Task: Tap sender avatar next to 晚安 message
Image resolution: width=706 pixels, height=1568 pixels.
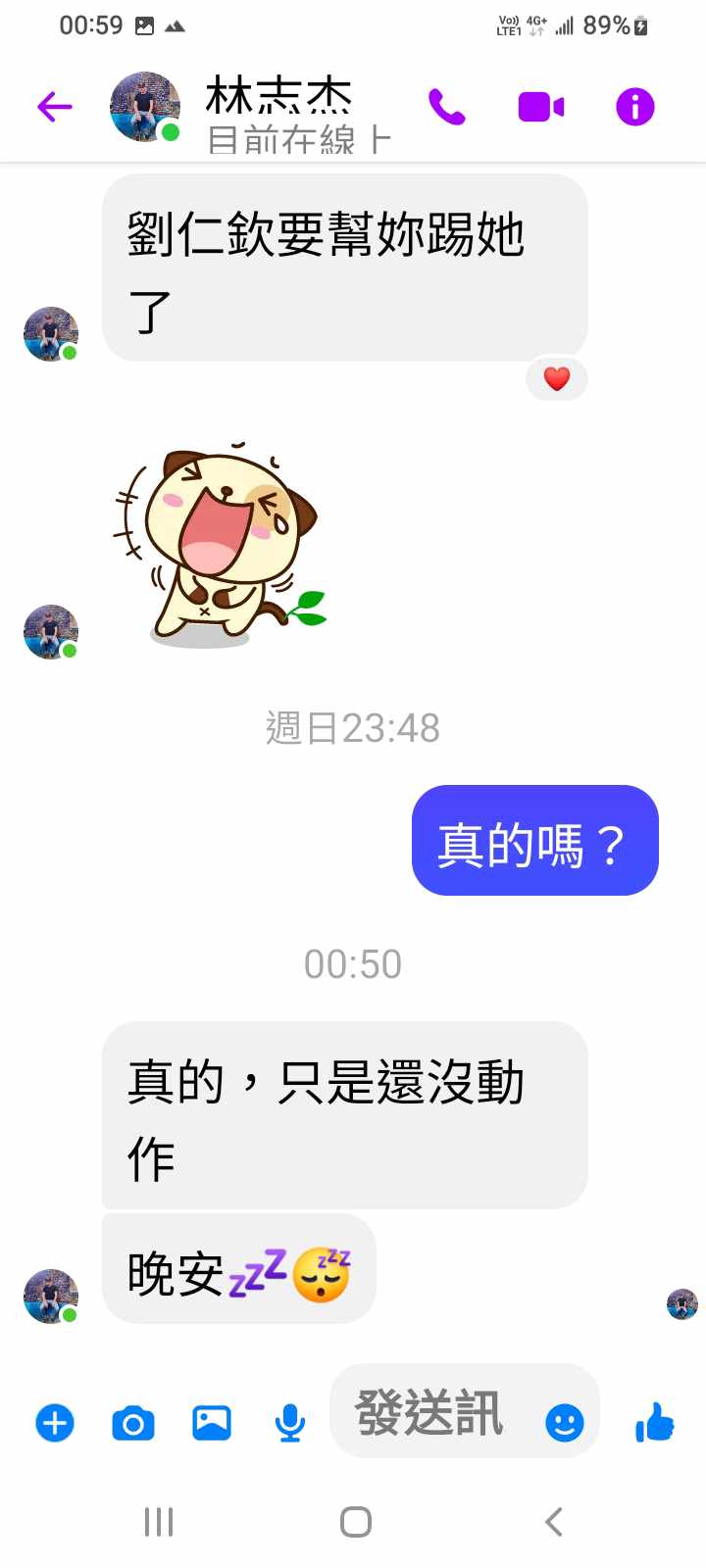Action: [x=51, y=1296]
